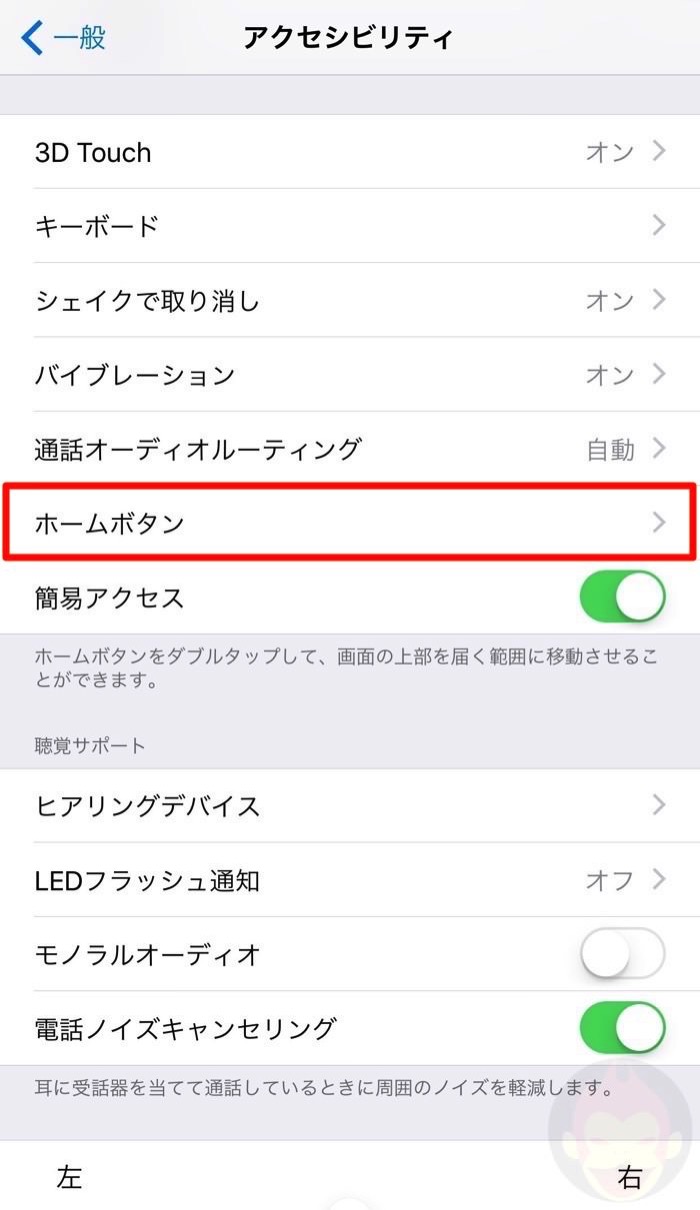Open バイブレーション setting
This screenshot has width=700, height=1210.
click(350, 375)
